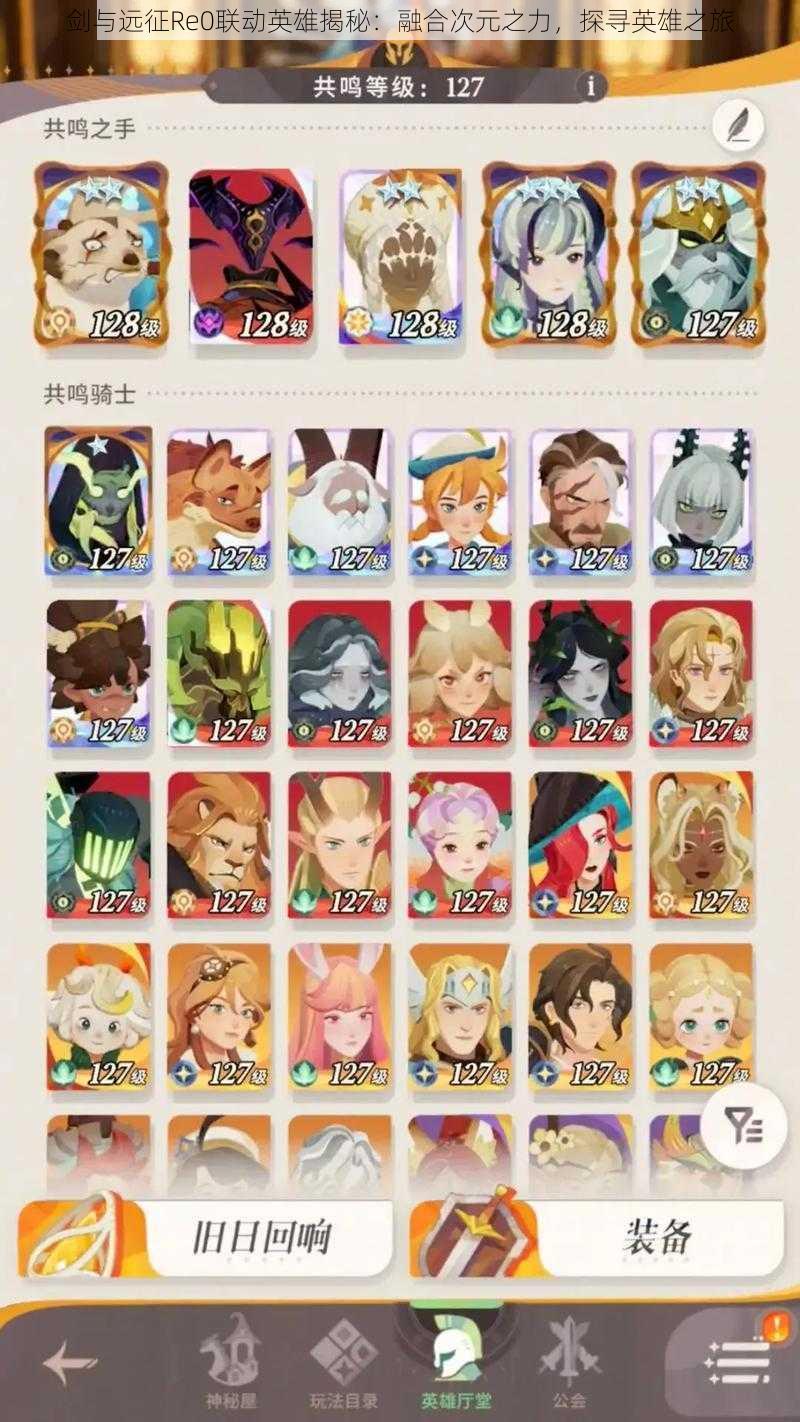Open the lion hero card
This screenshot has height=1422, width=800.
[219, 845]
